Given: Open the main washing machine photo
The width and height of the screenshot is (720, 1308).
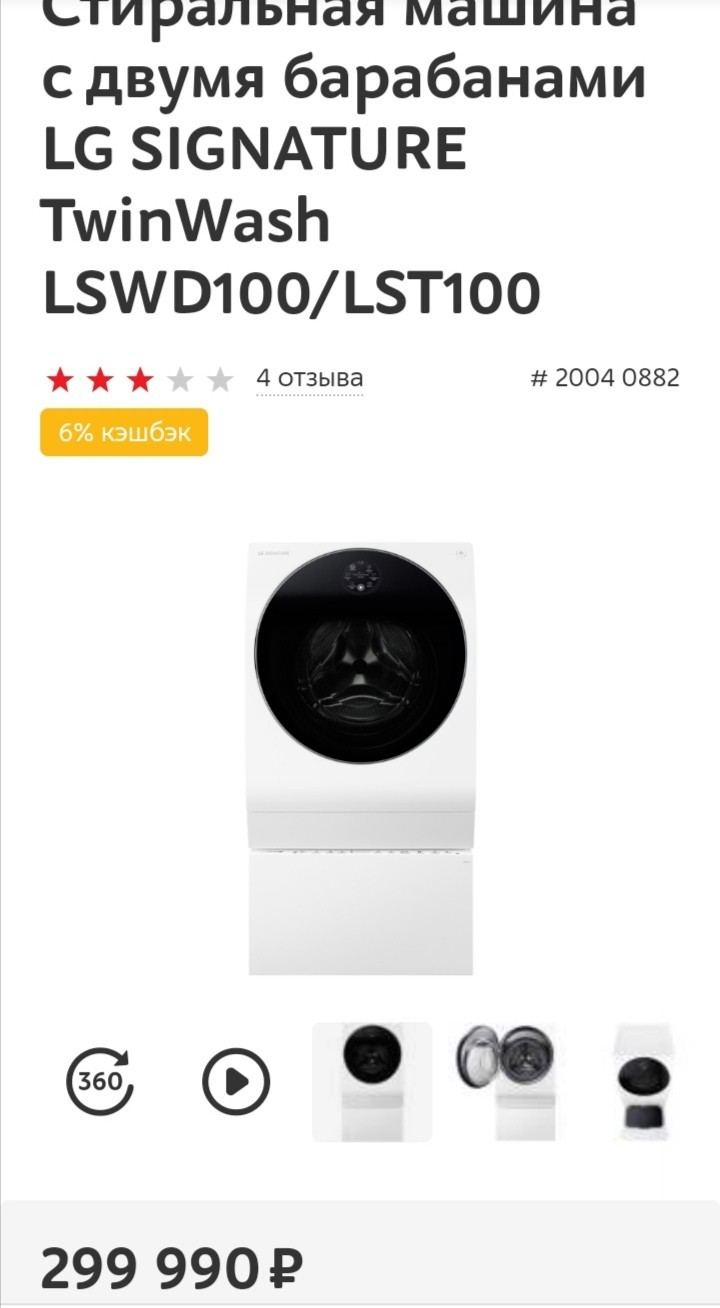Looking at the screenshot, I should 360,758.
